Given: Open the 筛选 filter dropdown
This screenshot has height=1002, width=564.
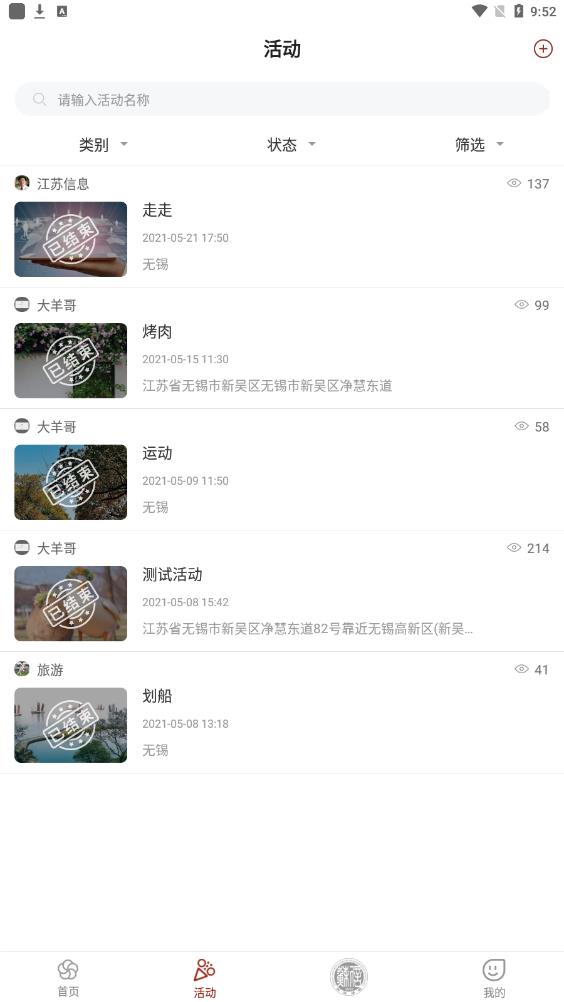Looking at the screenshot, I should coord(479,145).
